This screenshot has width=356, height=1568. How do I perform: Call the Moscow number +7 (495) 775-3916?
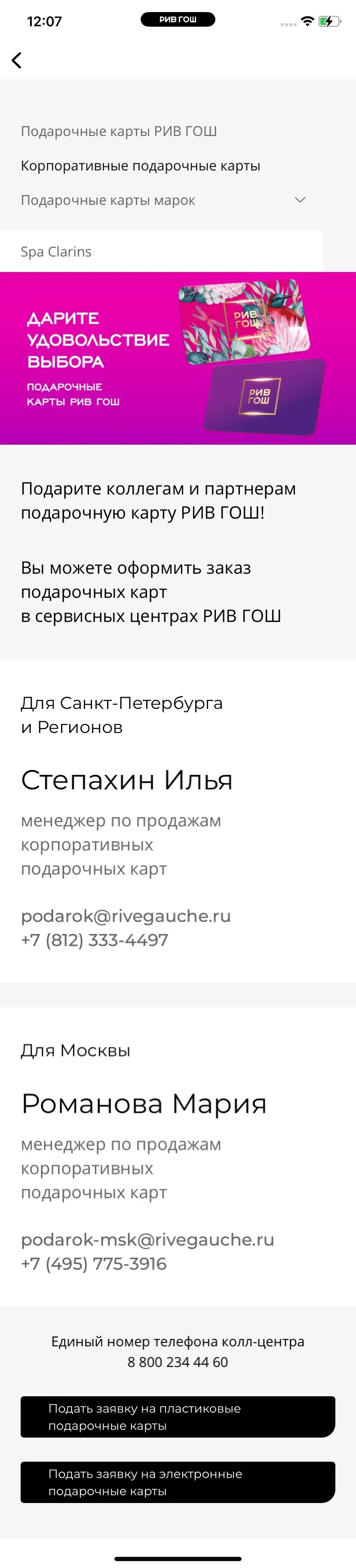point(94,1264)
